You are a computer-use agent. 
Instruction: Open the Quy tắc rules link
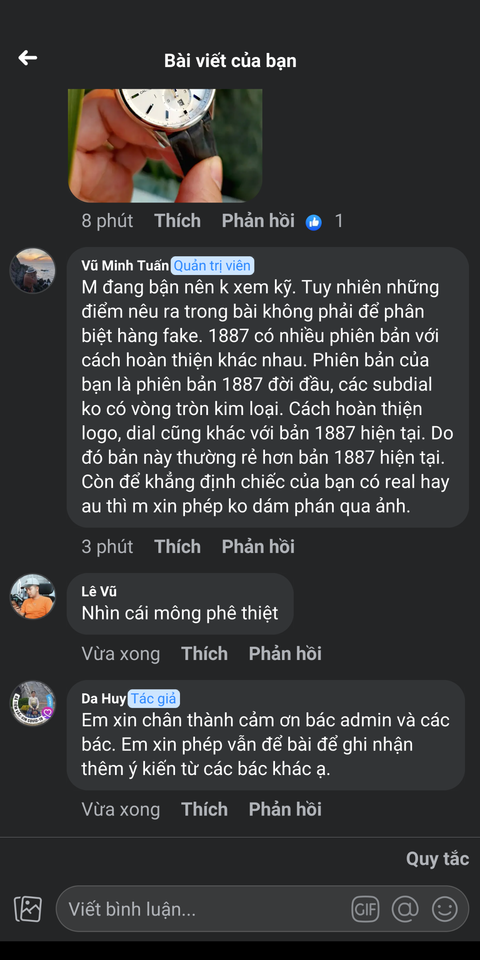coord(437,859)
